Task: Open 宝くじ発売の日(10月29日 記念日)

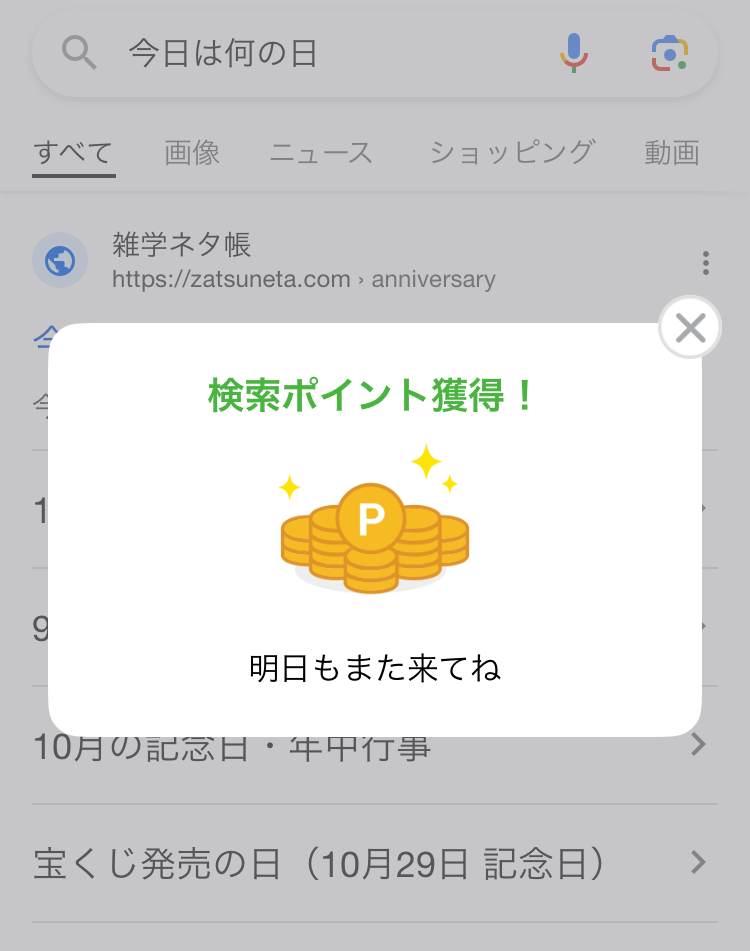Action: click(x=375, y=863)
